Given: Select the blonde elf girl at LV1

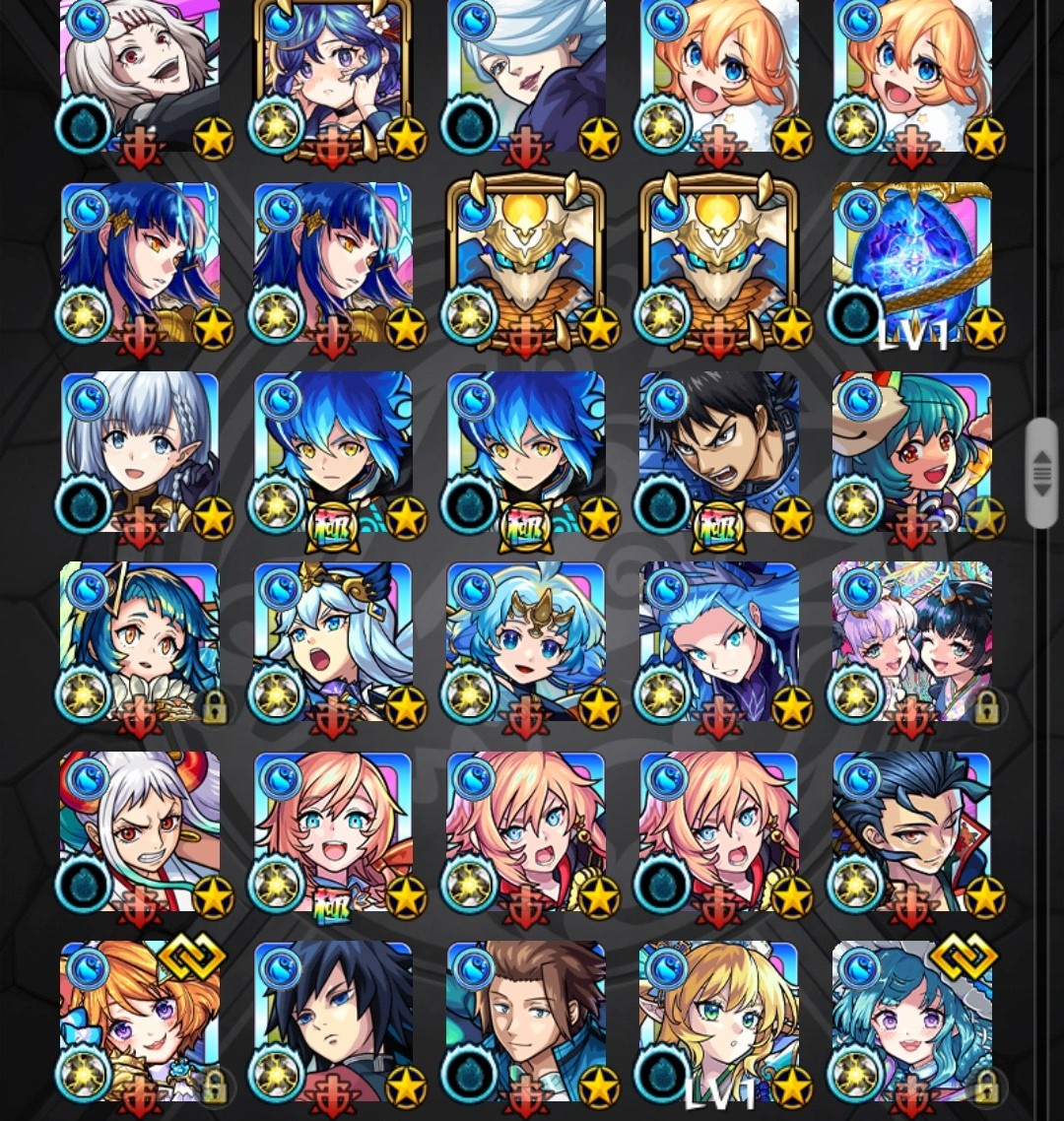Looking at the screenshot, I should 719,1020.
